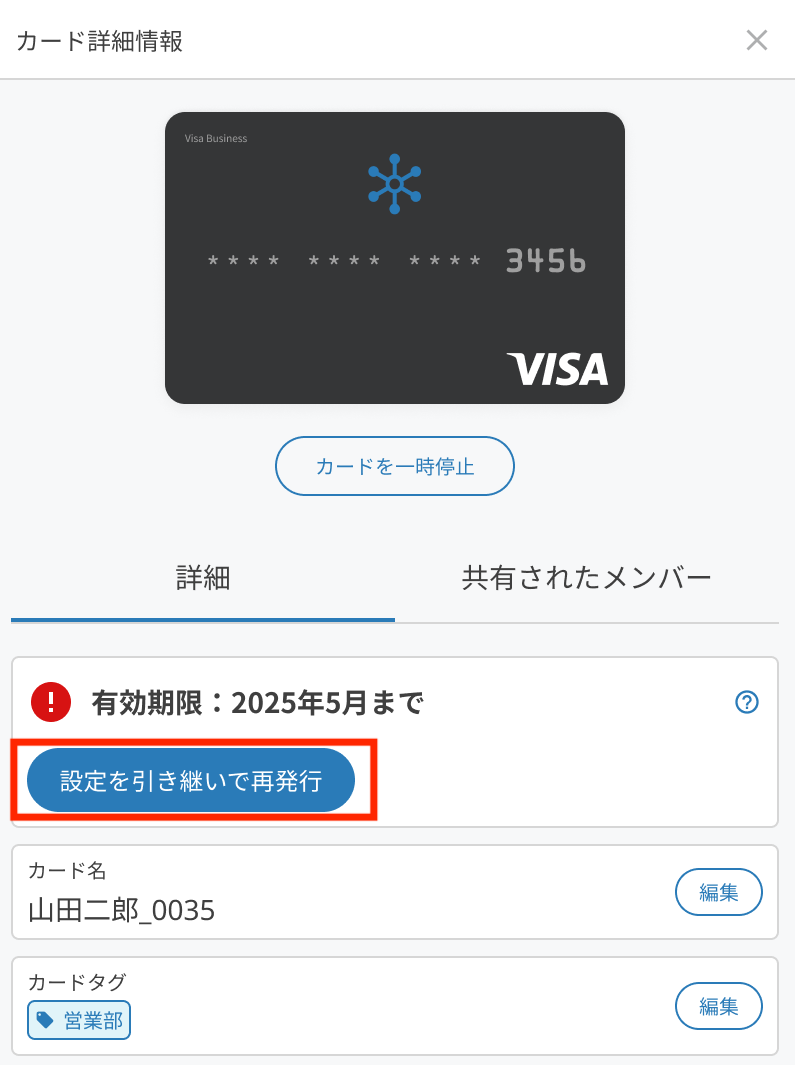Edit the カードタグ field

point(718,1006)
